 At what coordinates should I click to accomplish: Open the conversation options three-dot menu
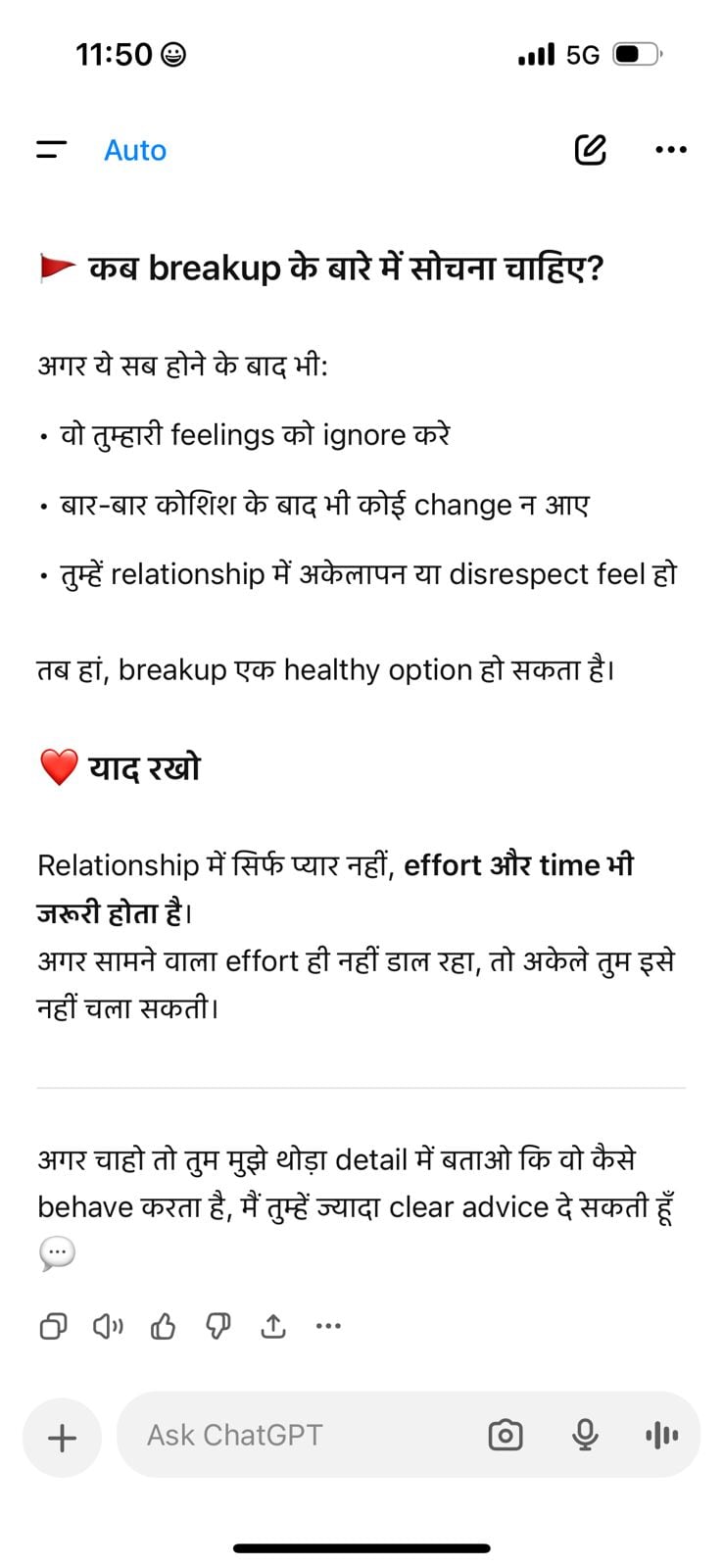pos(671,149)
